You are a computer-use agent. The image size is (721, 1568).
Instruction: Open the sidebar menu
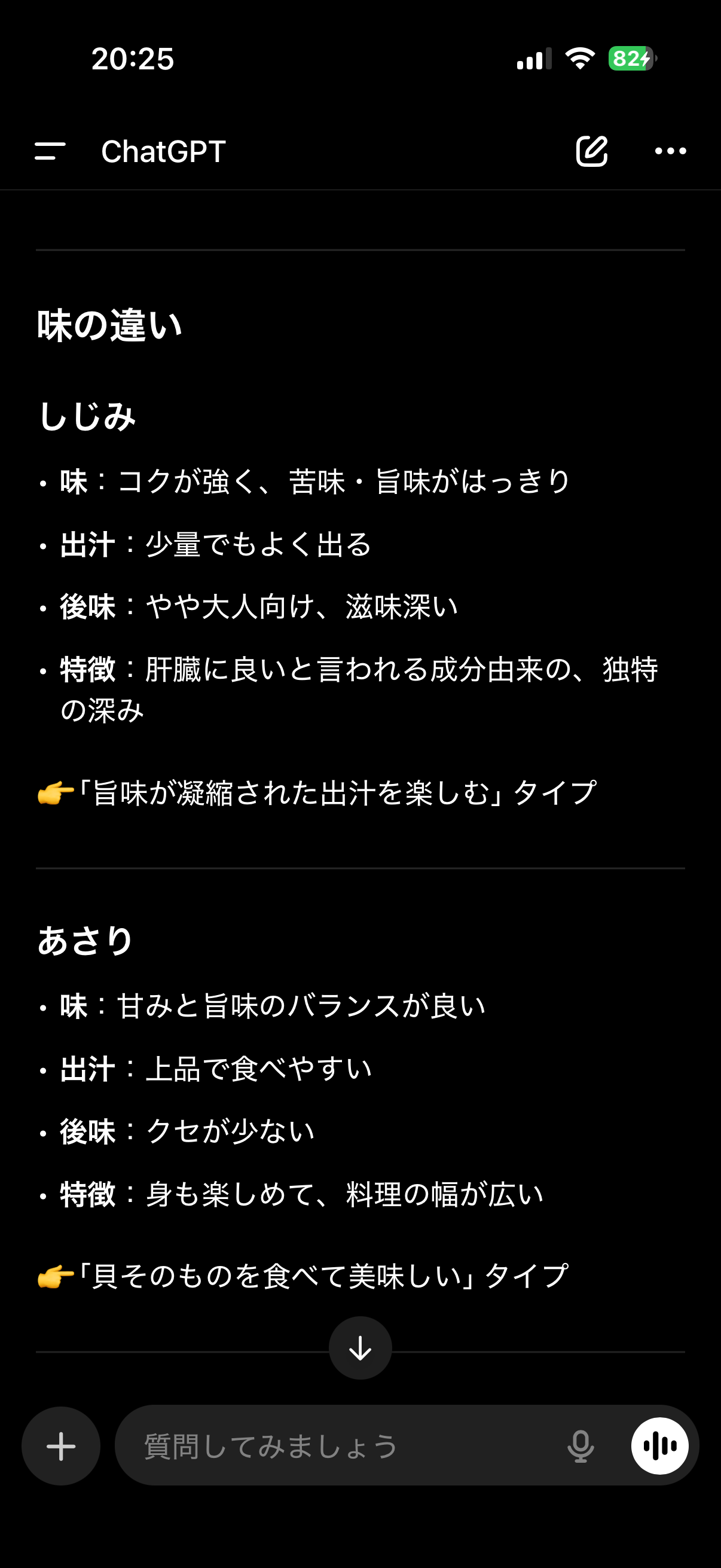[50, 151]
